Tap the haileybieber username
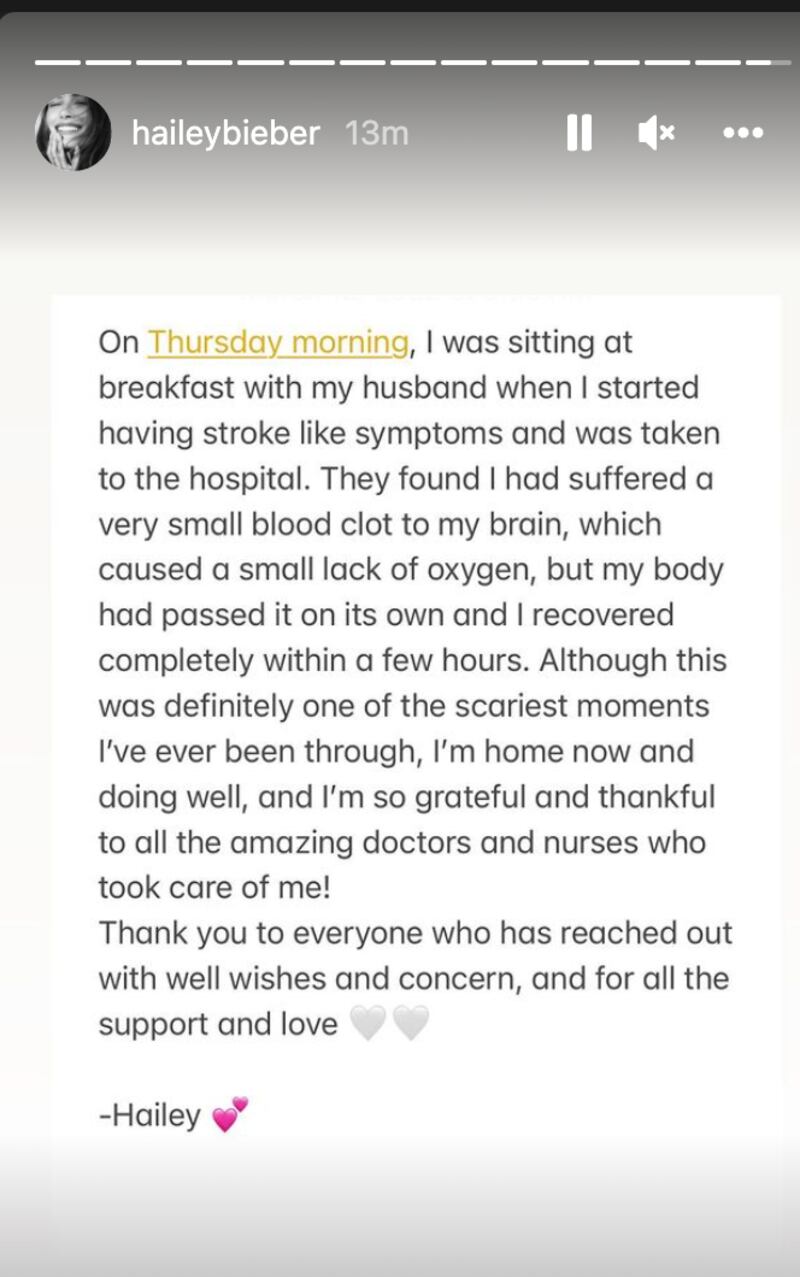The height and width of the screenshot is (1277, 800). [225, 133]
